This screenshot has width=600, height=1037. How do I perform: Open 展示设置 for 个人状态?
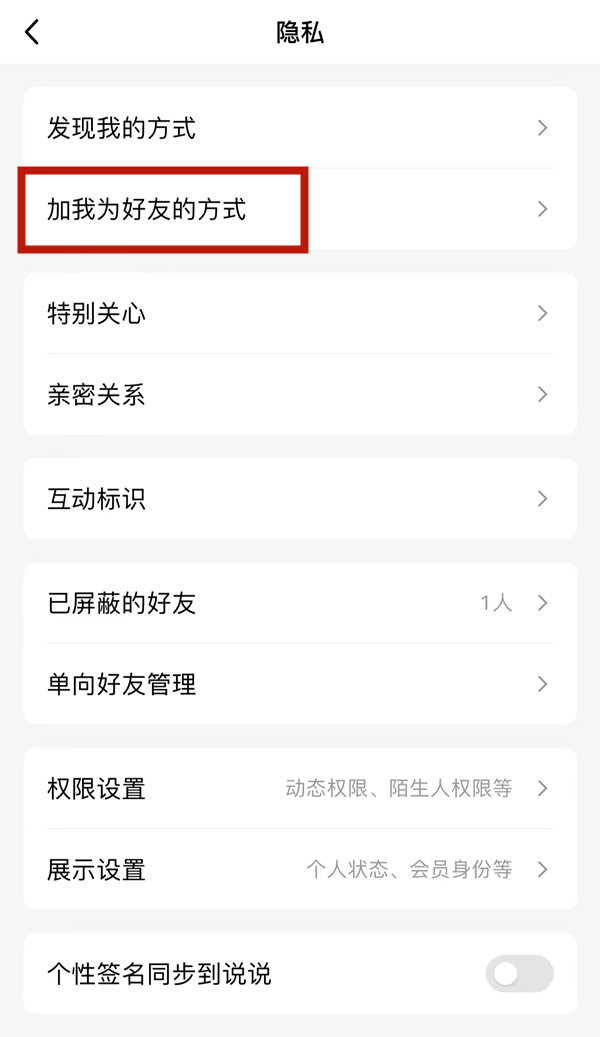299,869
